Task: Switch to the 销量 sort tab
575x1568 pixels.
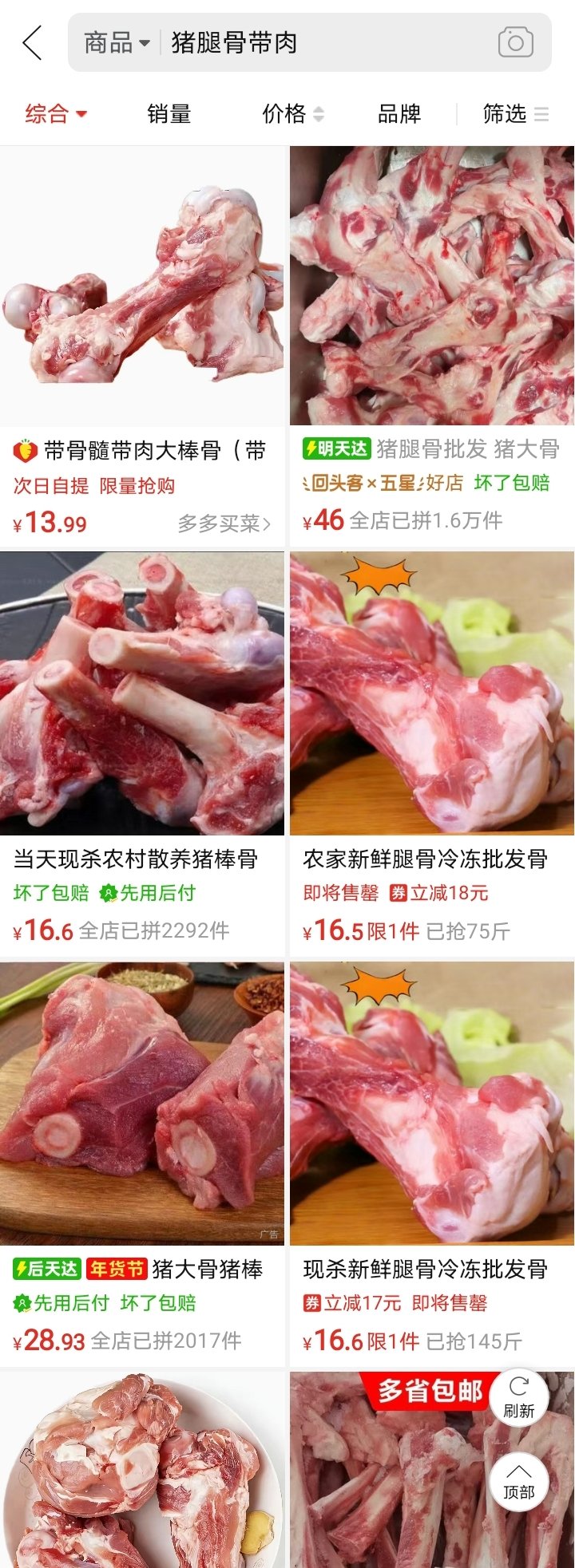Action: coord(167,114)
